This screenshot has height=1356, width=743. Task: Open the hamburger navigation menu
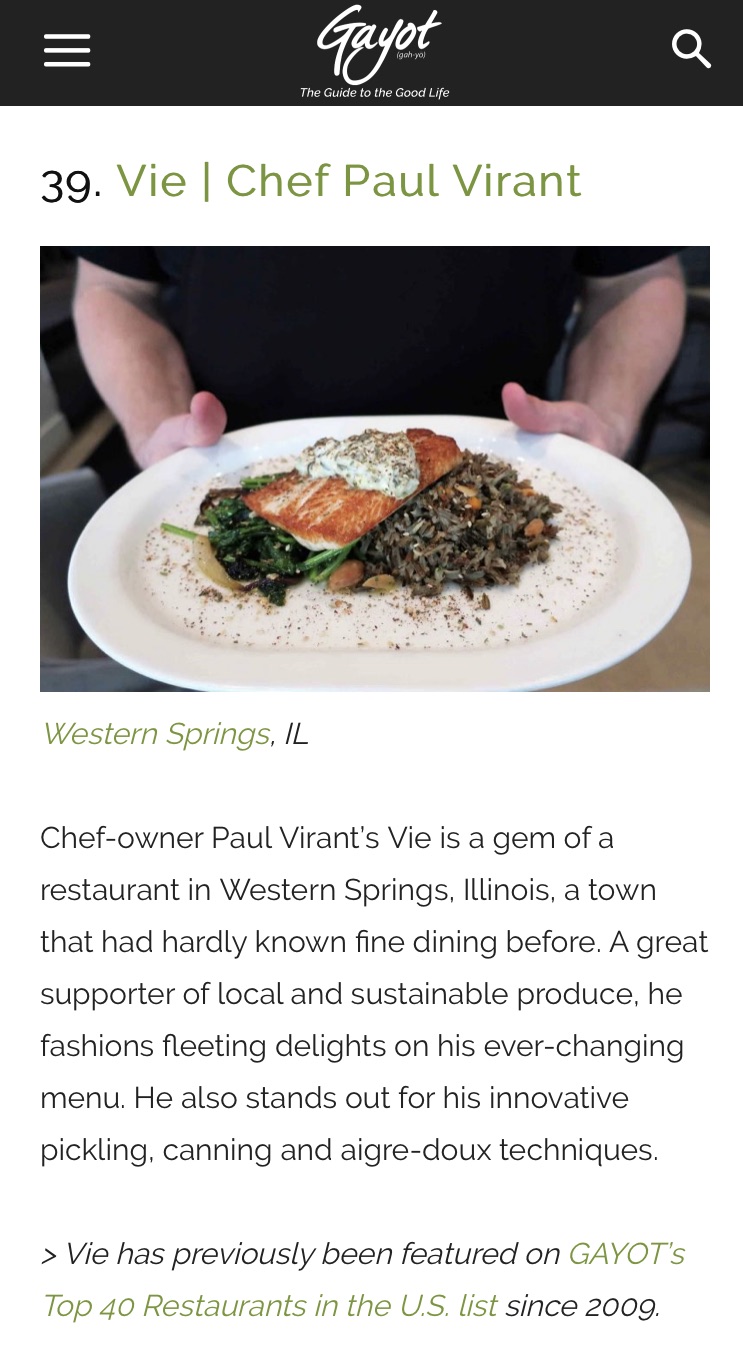67,50
